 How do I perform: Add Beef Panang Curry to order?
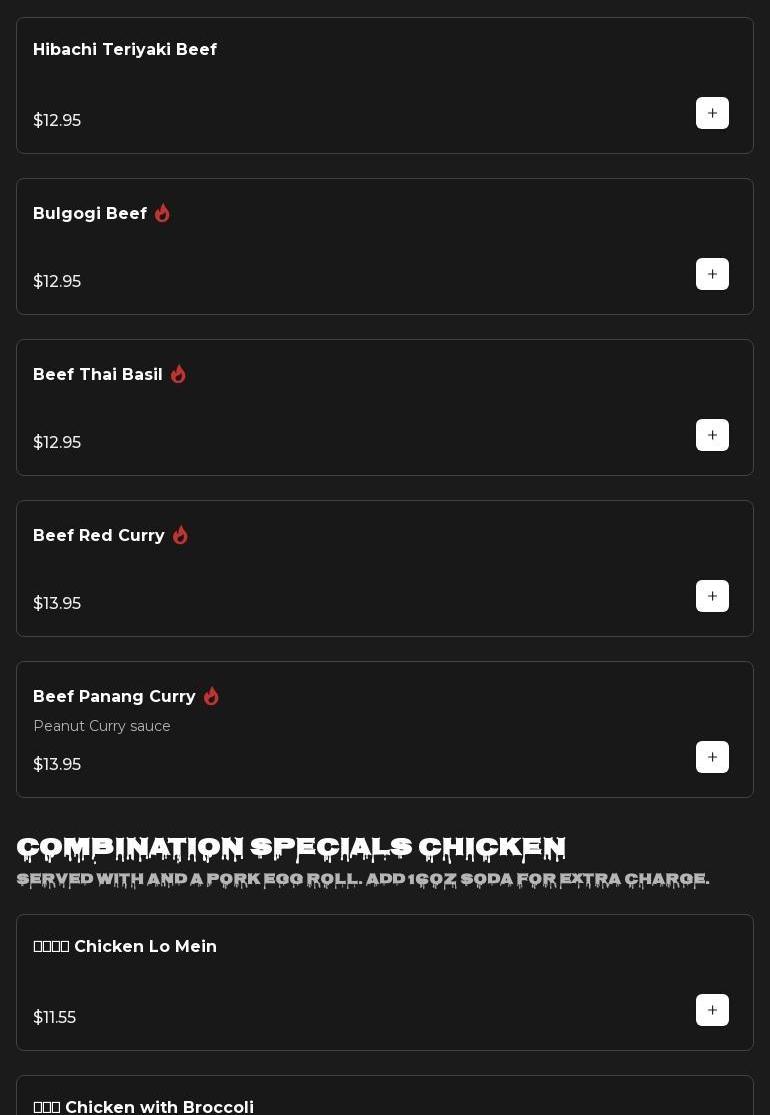pyautogui.click(x=712, y=757)
